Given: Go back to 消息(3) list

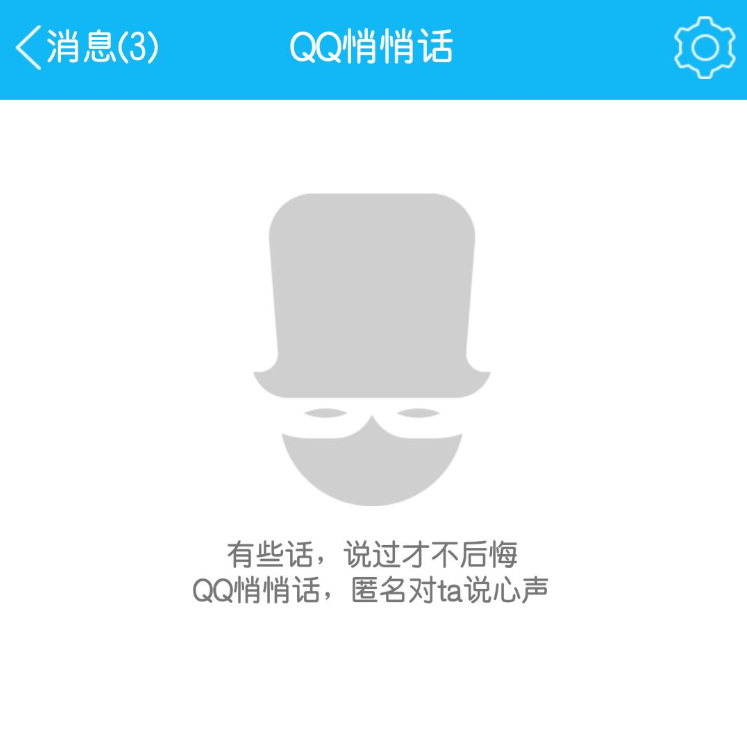Looking at the screenshot, I should 86,47.
